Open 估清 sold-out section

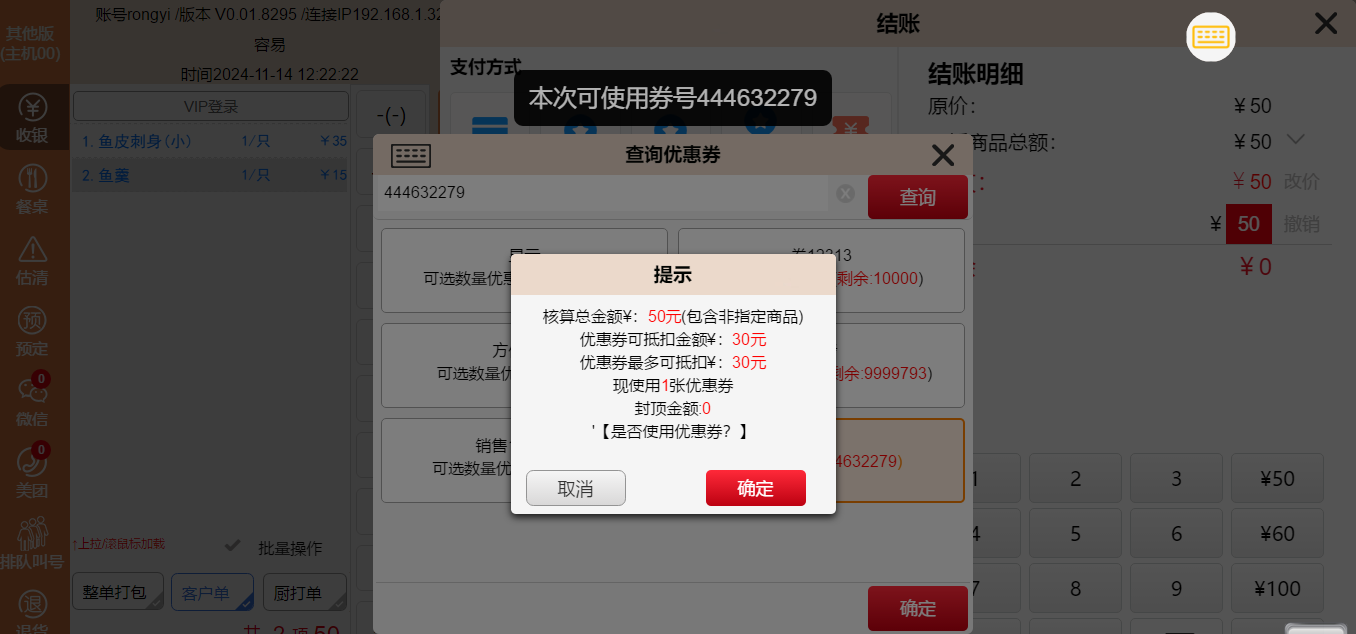(x=33, y=261)
